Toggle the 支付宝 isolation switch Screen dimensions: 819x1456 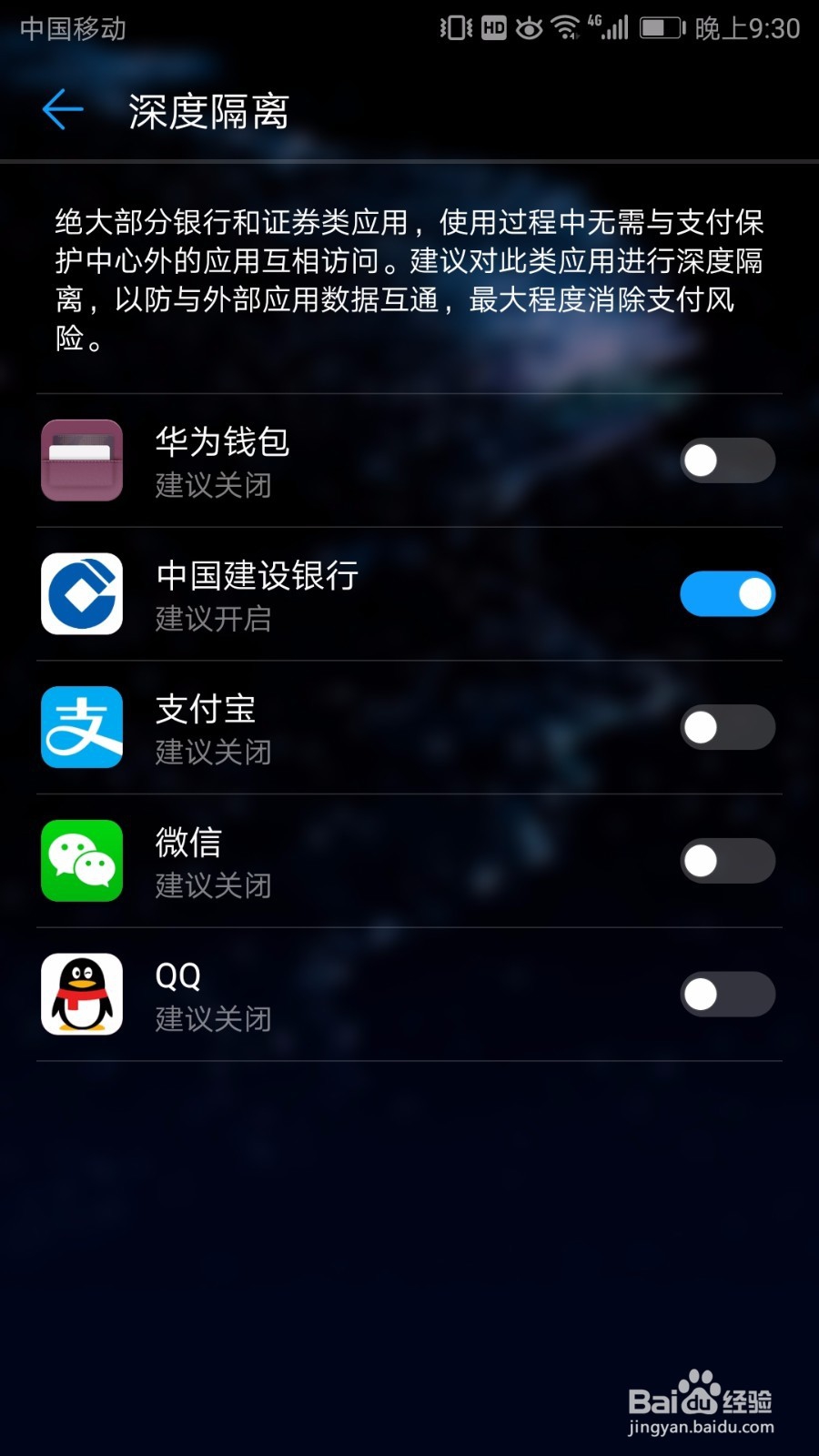[727, 728]
